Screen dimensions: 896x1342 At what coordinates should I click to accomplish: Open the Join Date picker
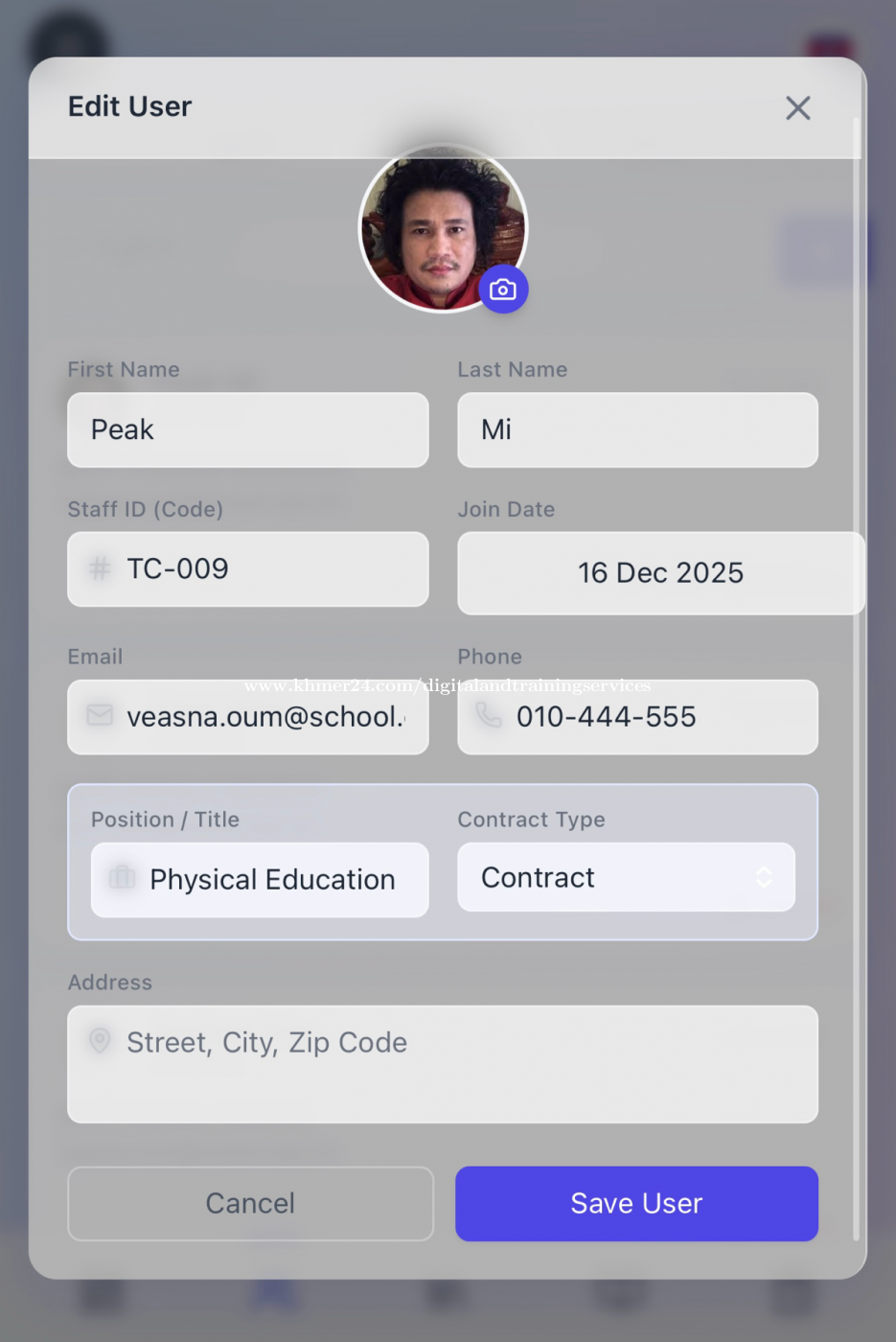[x=659, y=572]
